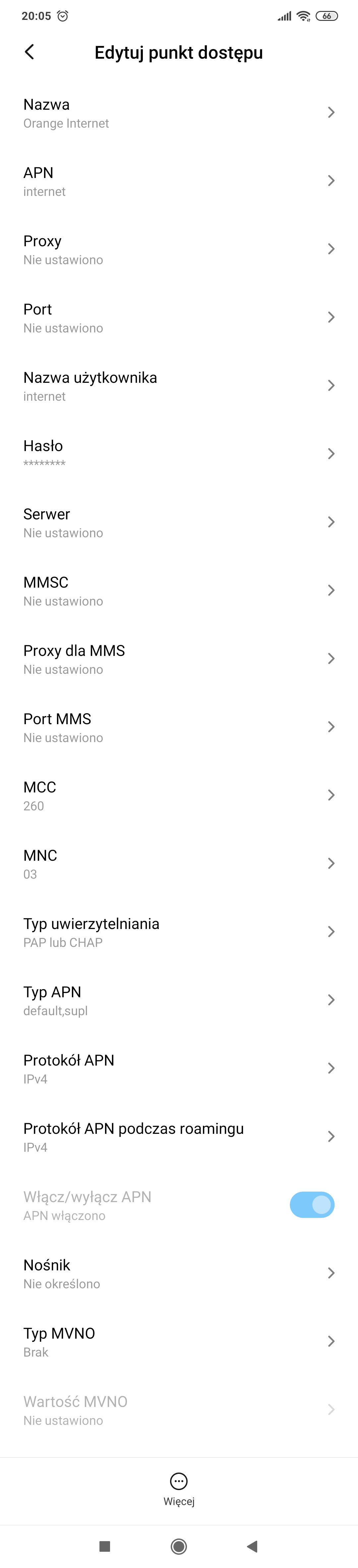Viewport: 358px width, 1568px height.
Task: Open the Więcej menu
Action: click(179, 1487)
